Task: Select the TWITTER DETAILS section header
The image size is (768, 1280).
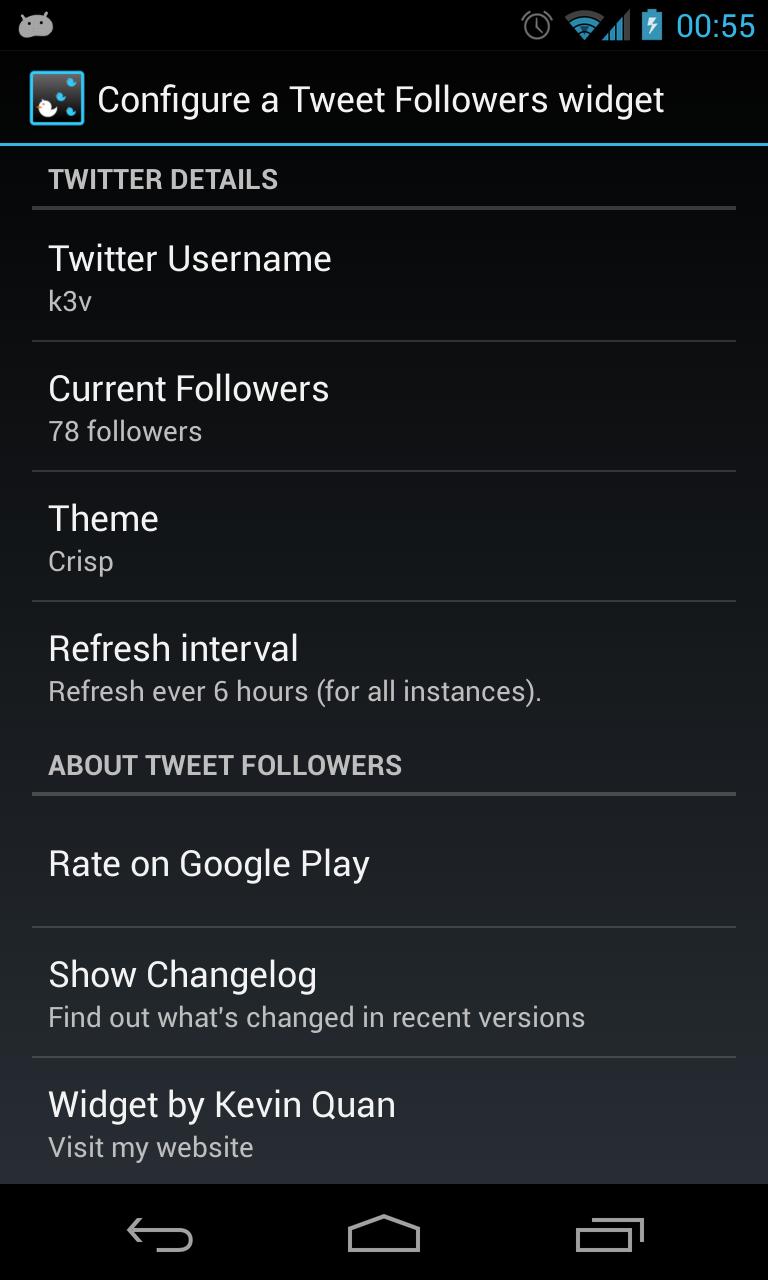Action: [x=163, y=180]
